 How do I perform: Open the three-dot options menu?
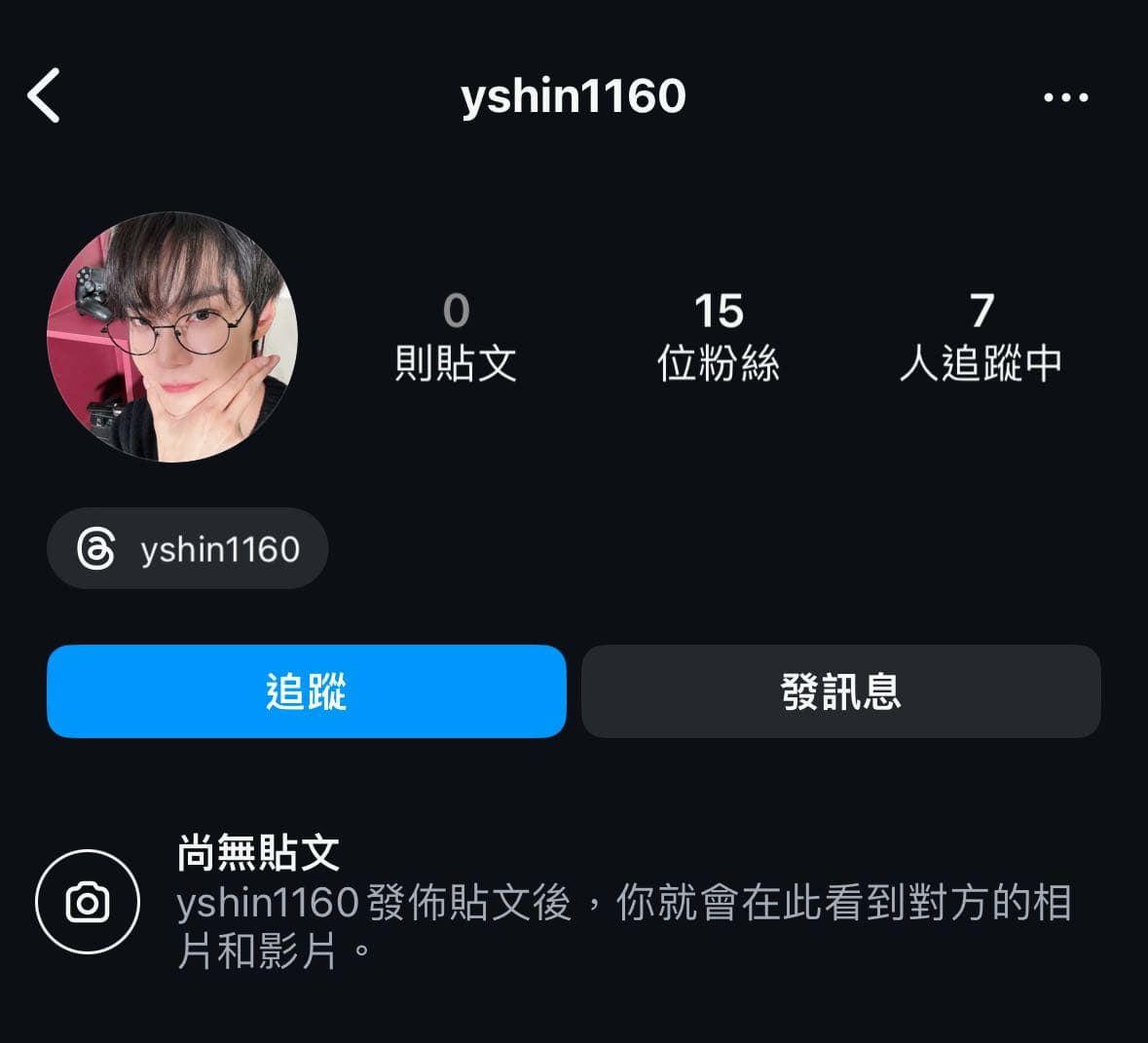point(1065,97)
